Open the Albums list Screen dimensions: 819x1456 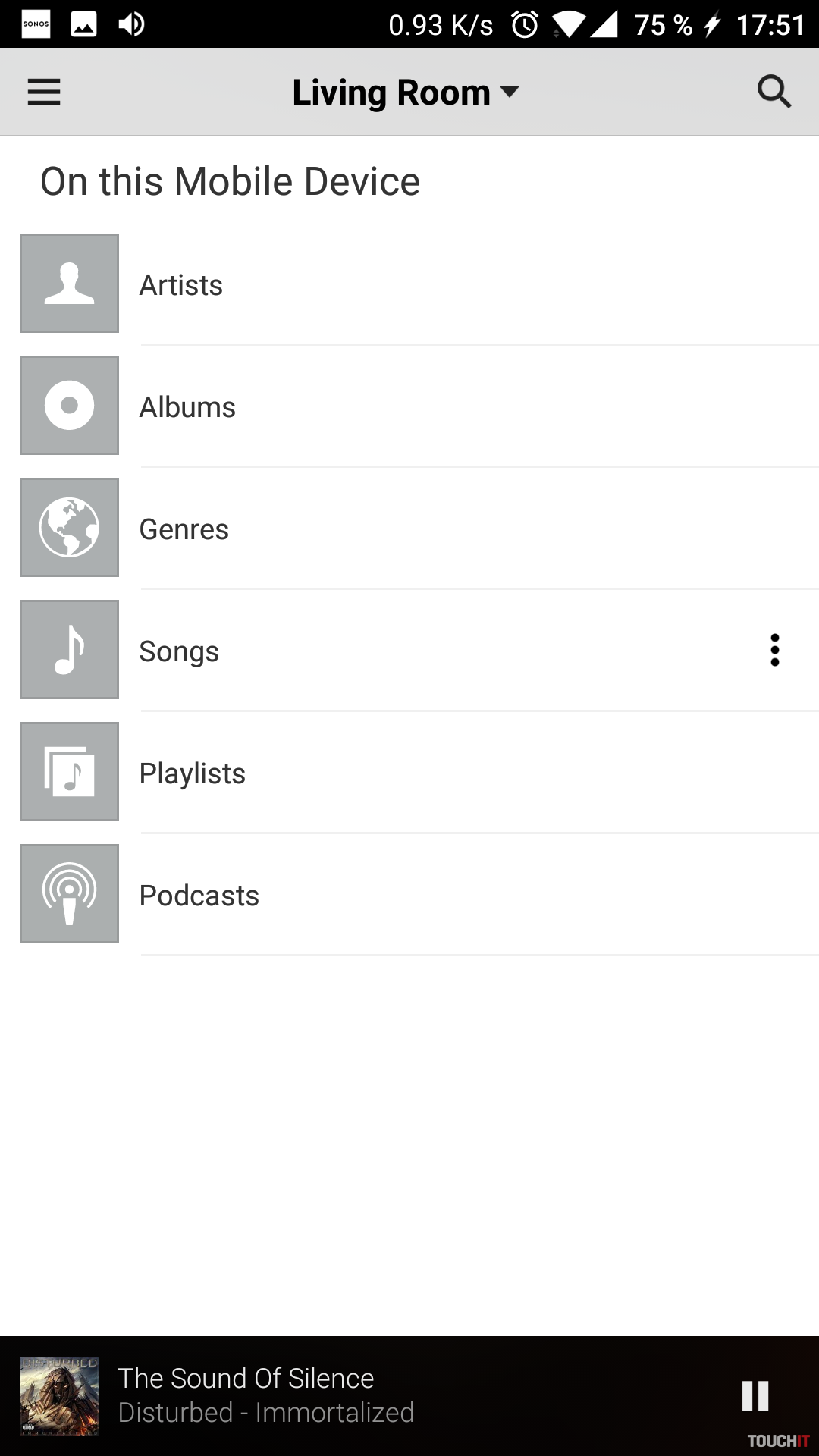(187, 407)
